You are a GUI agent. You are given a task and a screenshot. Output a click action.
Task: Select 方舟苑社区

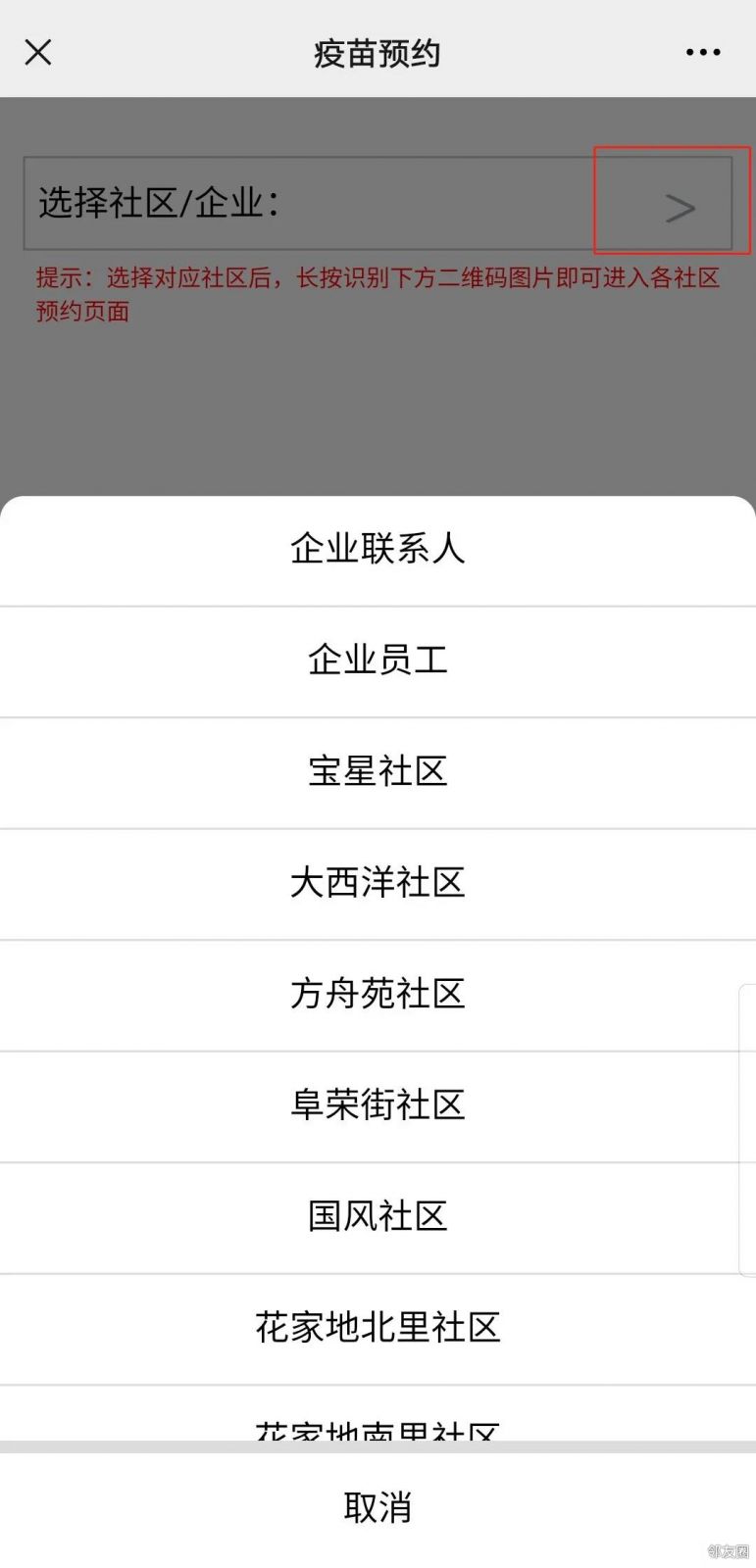click(x=378, y=994)
